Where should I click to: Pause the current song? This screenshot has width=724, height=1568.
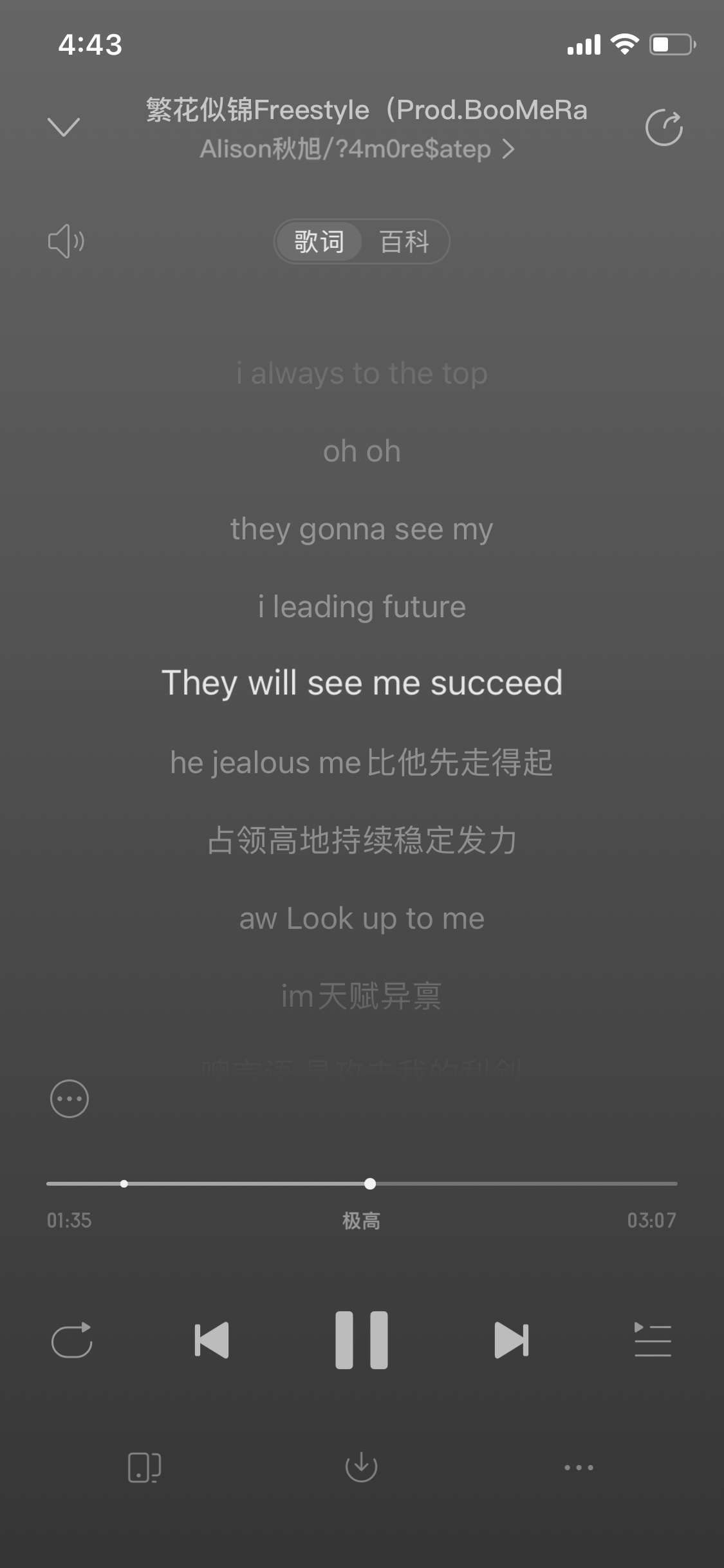[x=362, y=1339]
